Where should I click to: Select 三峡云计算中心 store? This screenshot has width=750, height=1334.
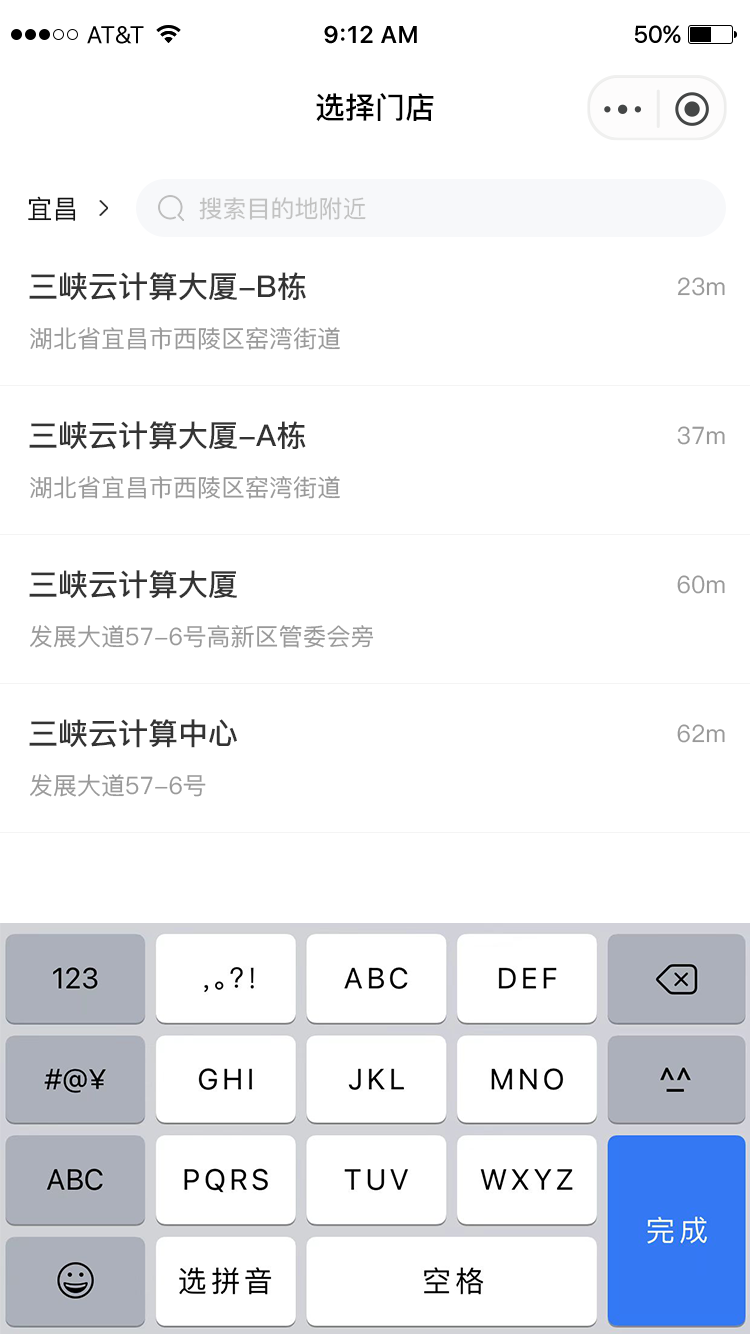click(x=375, y=758)
